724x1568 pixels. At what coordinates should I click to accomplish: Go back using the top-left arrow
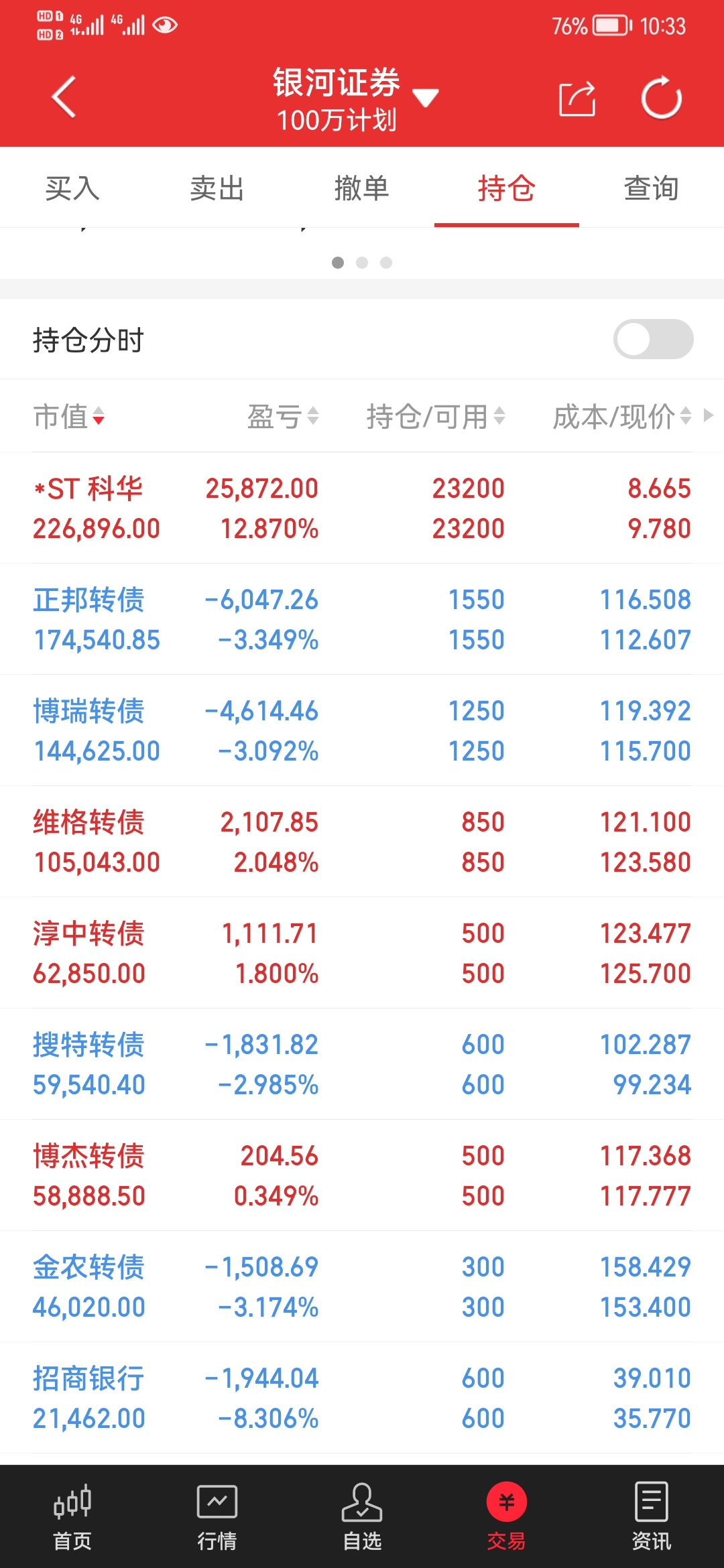(x=64, y=97)
